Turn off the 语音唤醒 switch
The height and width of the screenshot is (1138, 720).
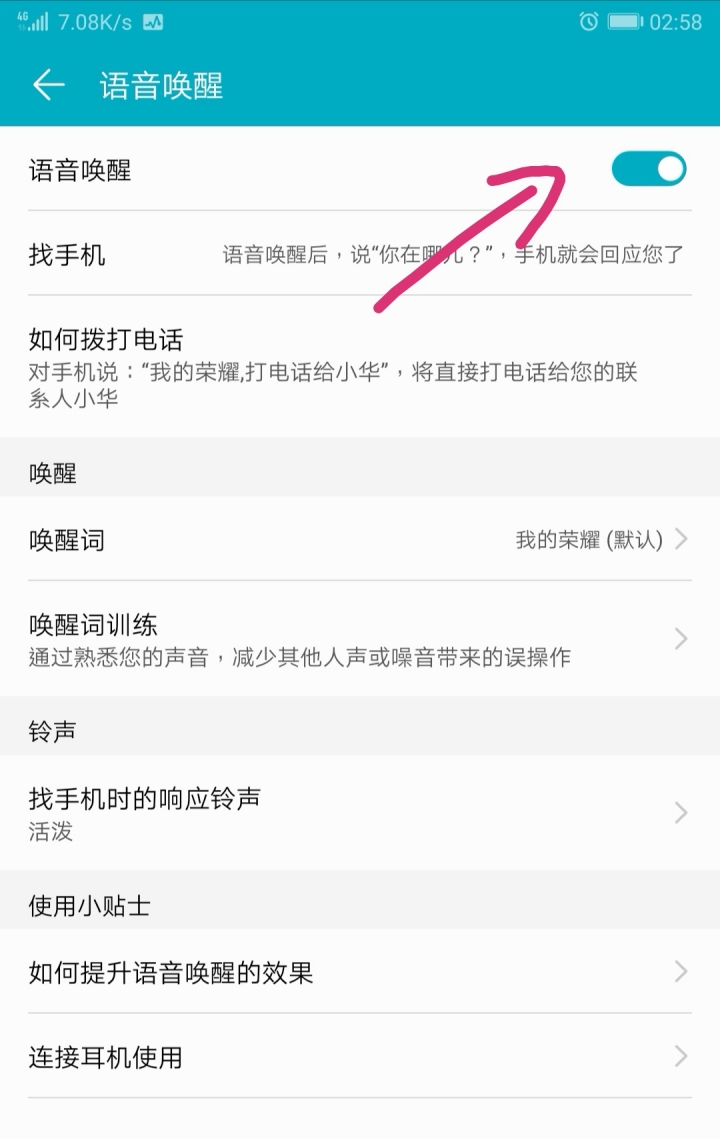[648, 169]
